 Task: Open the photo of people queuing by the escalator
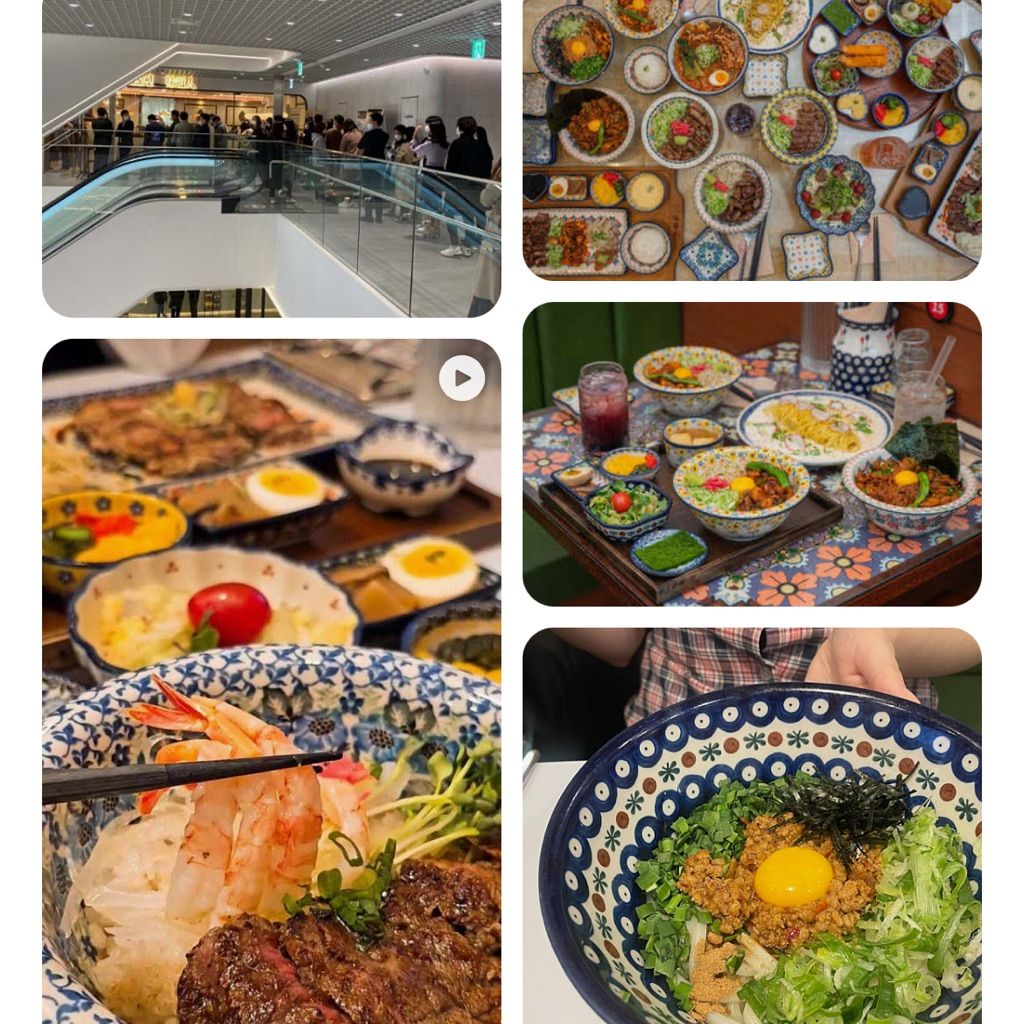(x=271, y=160)
